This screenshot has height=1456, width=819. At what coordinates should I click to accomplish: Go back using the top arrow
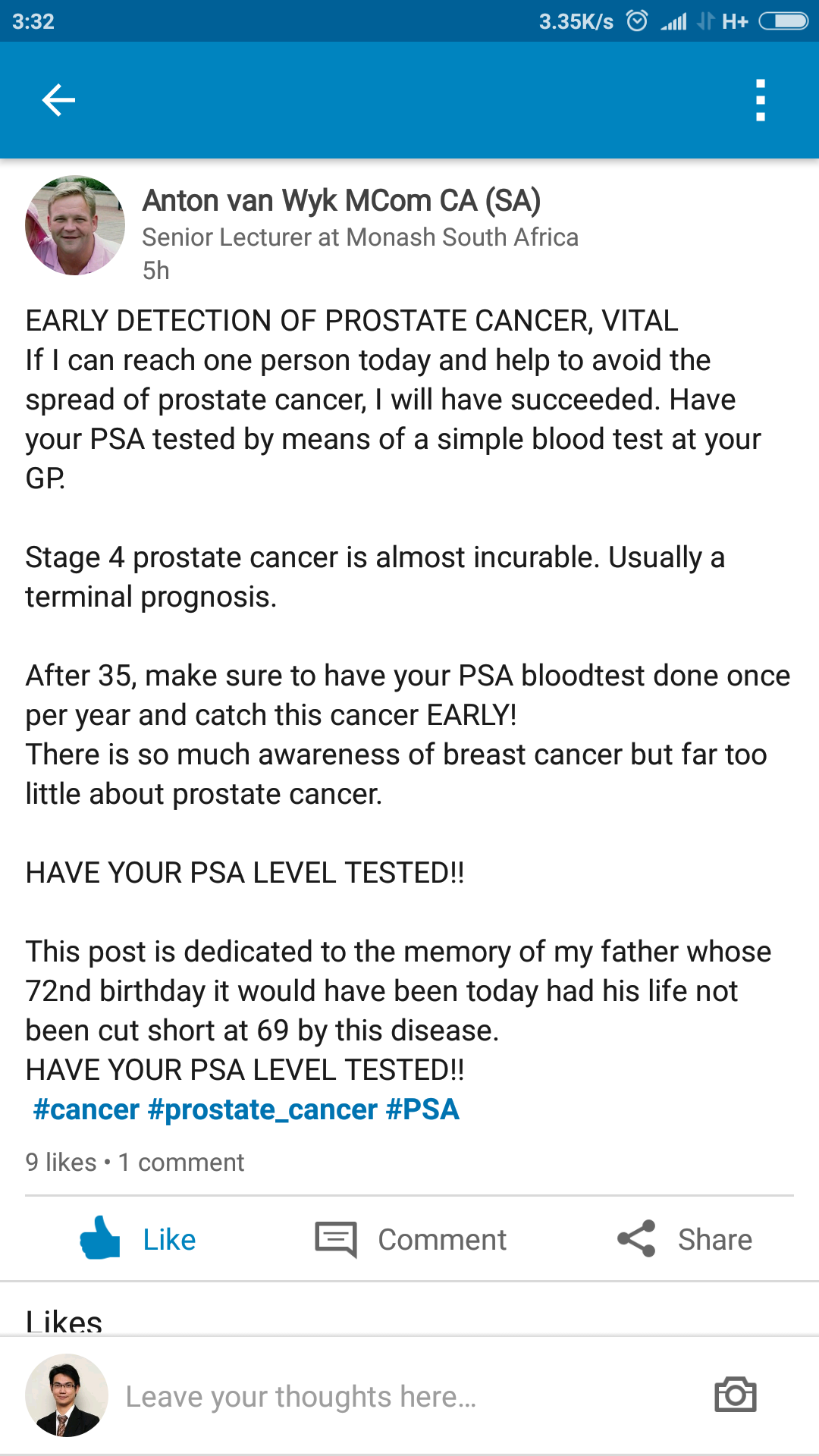(58, 100)
